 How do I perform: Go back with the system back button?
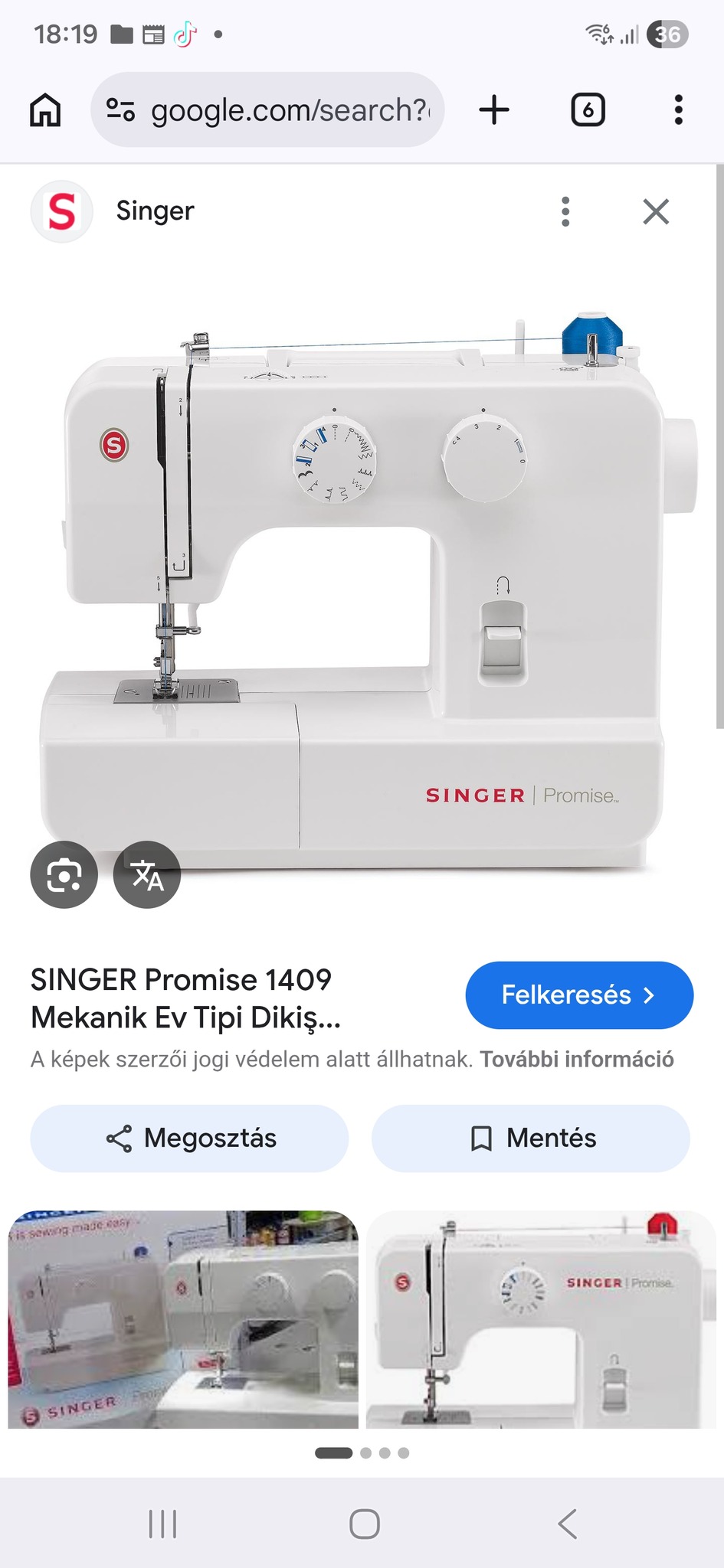click(x=567, y=1524)
